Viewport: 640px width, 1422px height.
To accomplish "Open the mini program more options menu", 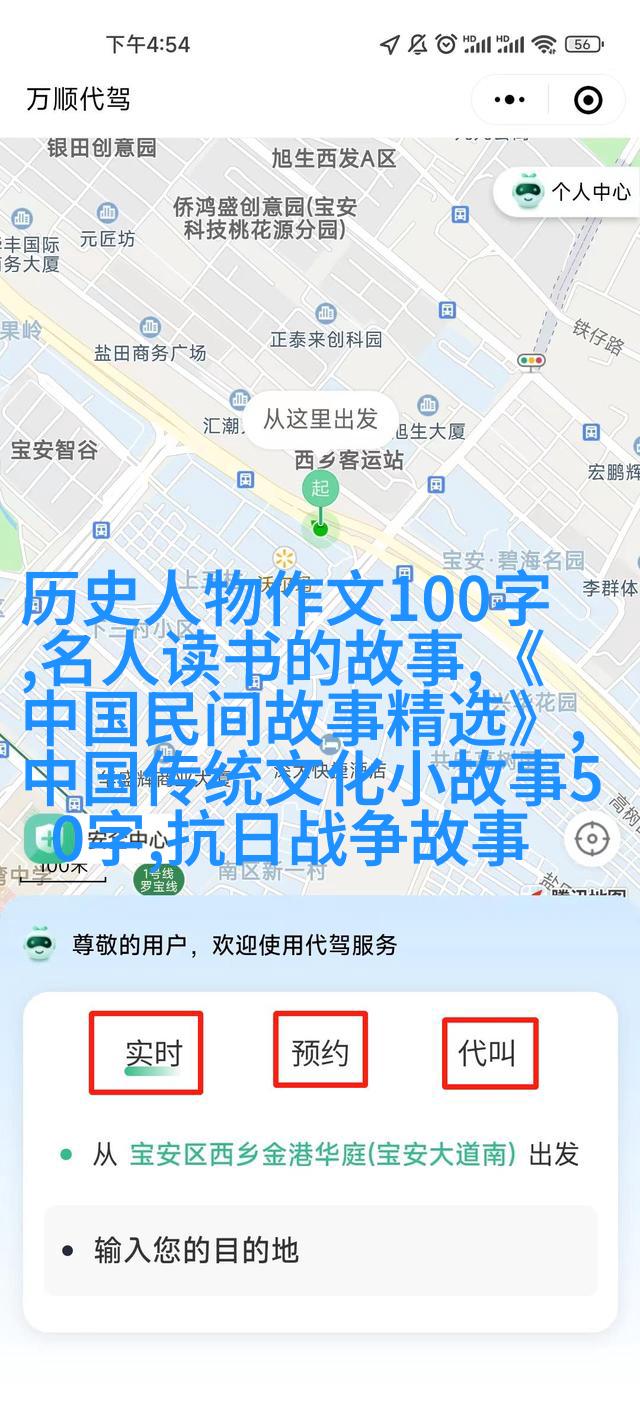I will [x=510, y=99].
